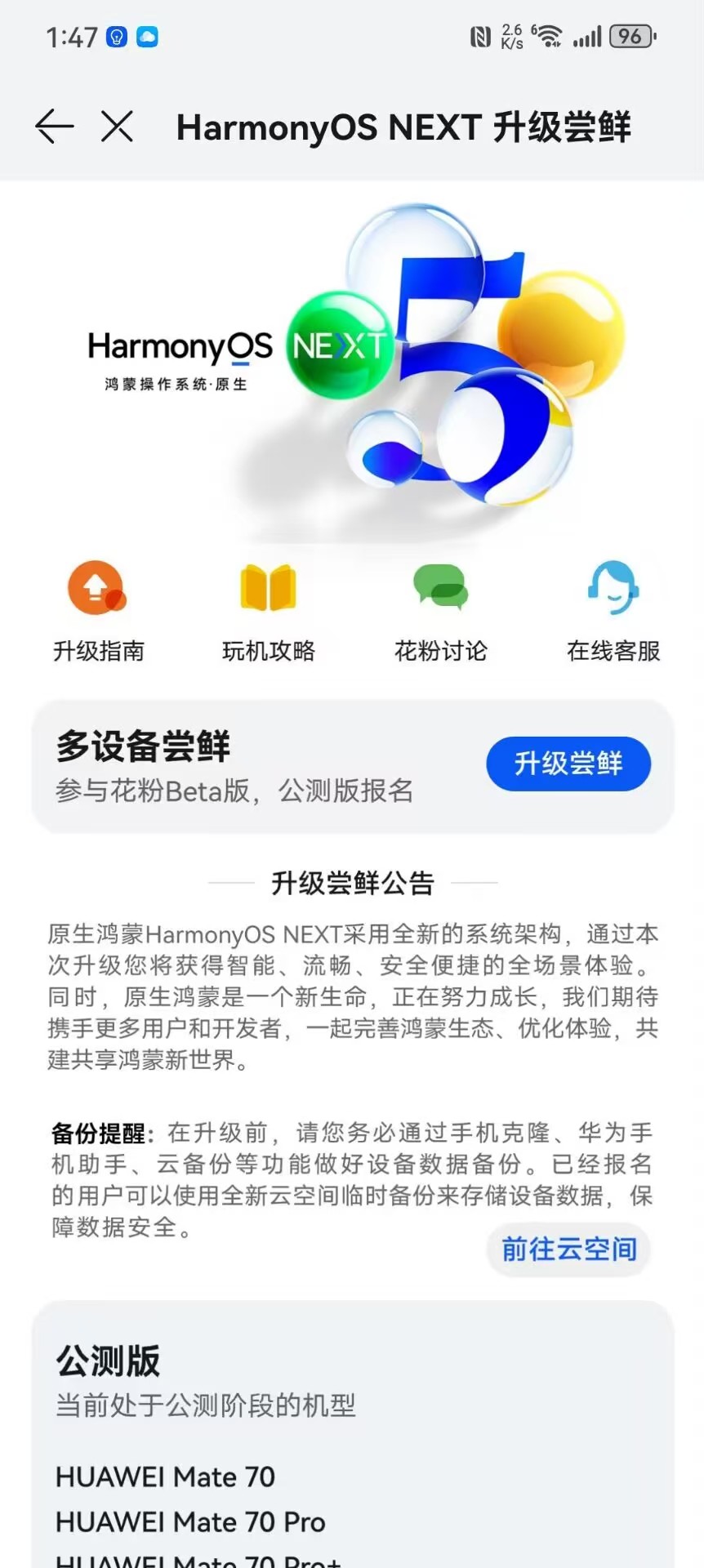Open 花粉讨论 fan discussion
The width and height of the screenshot is (704, 1568).
pos(440,608)
